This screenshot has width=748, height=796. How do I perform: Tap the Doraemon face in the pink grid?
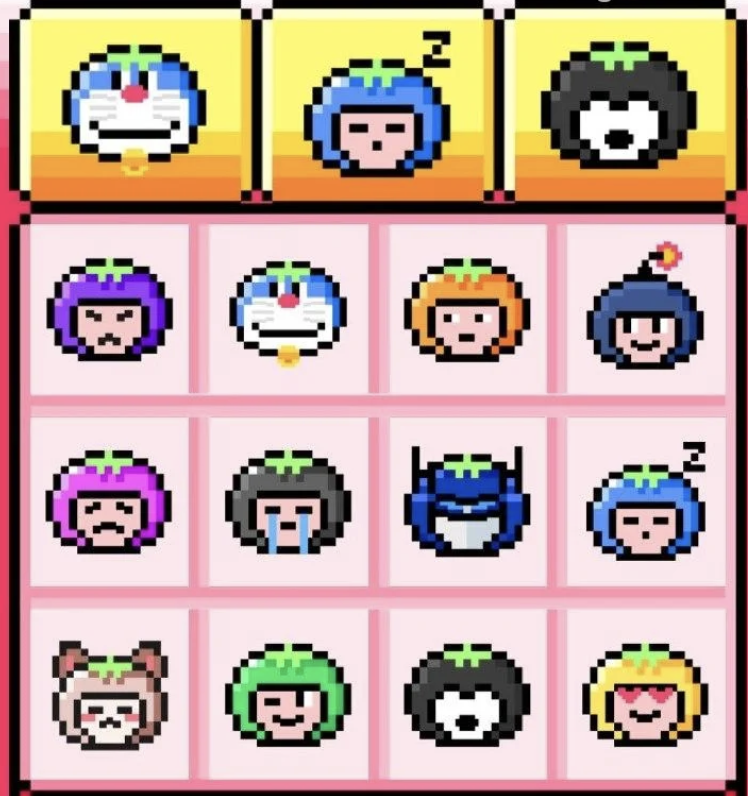tap(288, 309)
